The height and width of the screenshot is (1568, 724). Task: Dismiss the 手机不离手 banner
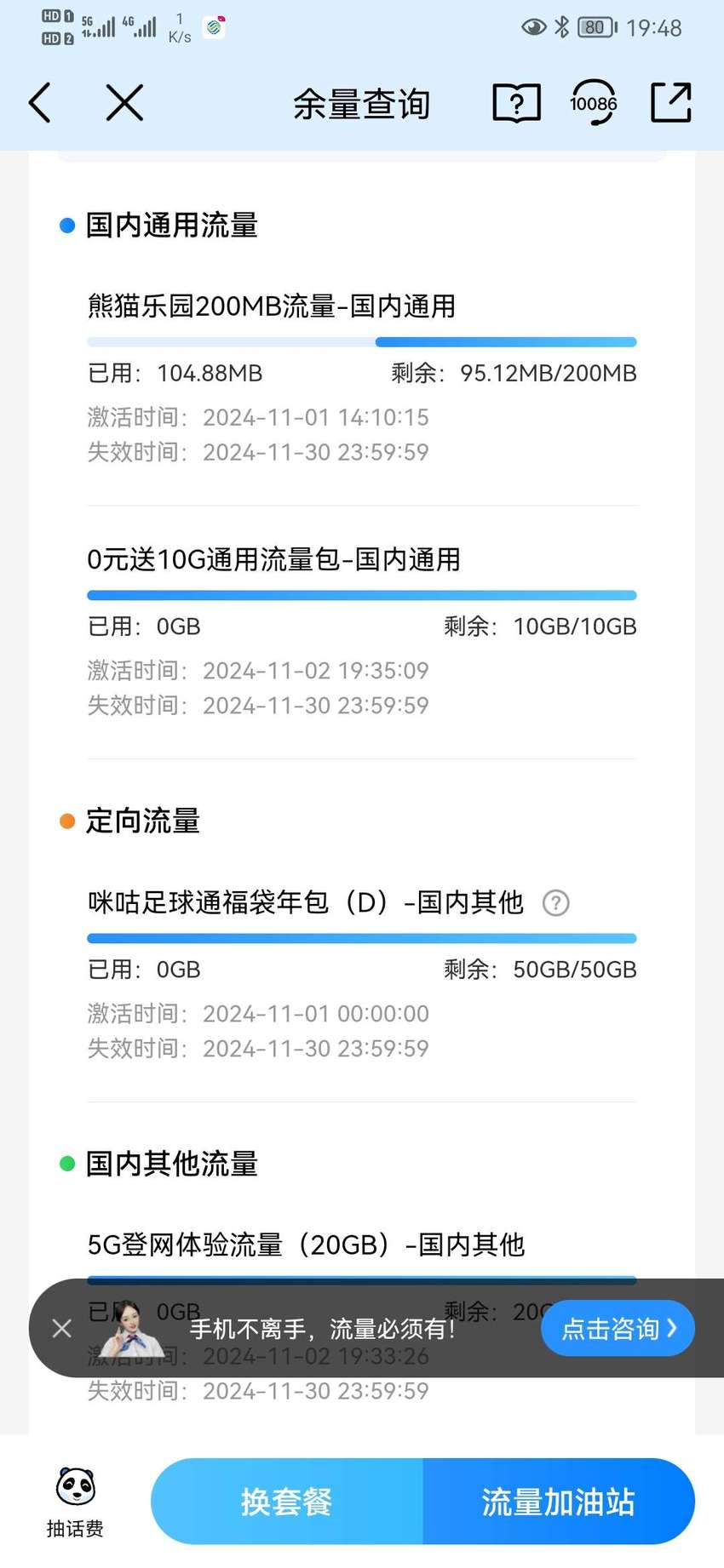61,1328
